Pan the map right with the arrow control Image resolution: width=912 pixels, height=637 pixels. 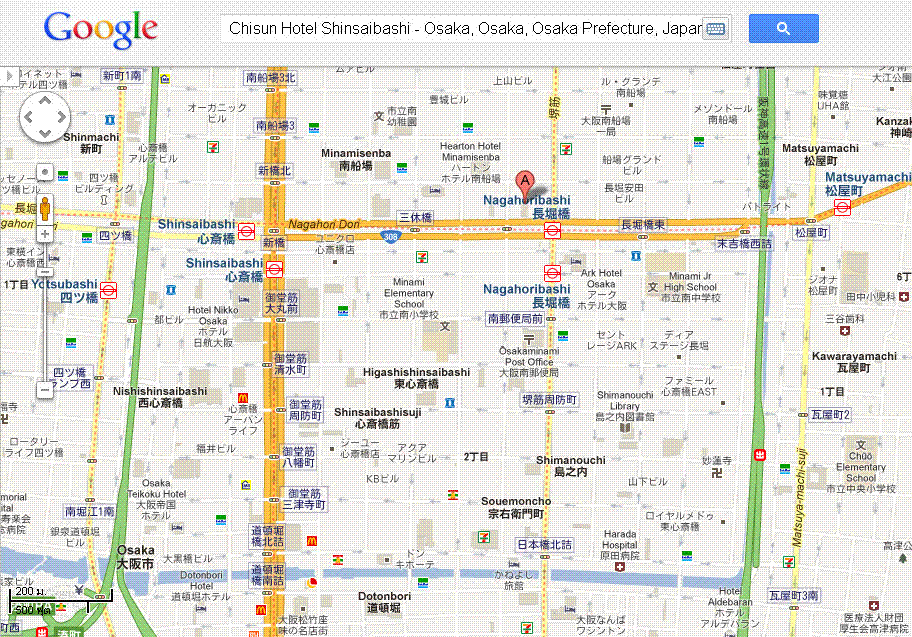pyautogui.click(x=60, y=118)
